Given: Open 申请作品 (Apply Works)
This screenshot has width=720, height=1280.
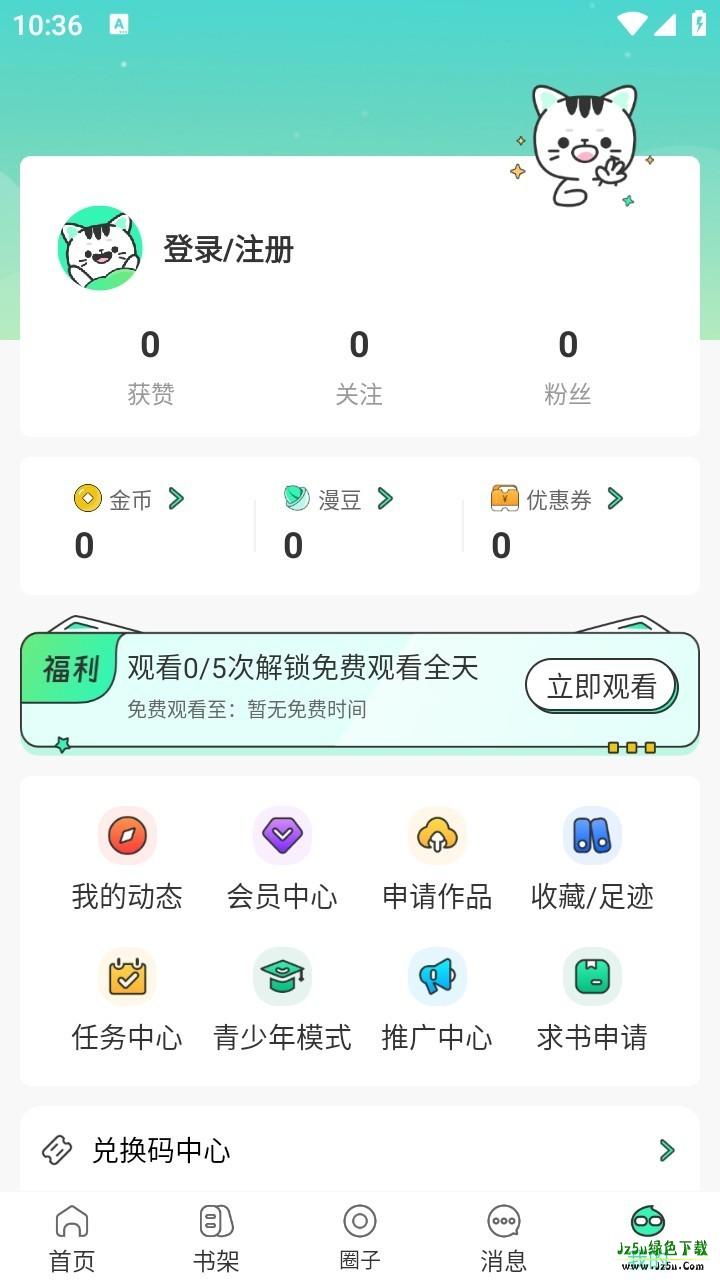Looking at the screenshot, I should coord(436,855).
